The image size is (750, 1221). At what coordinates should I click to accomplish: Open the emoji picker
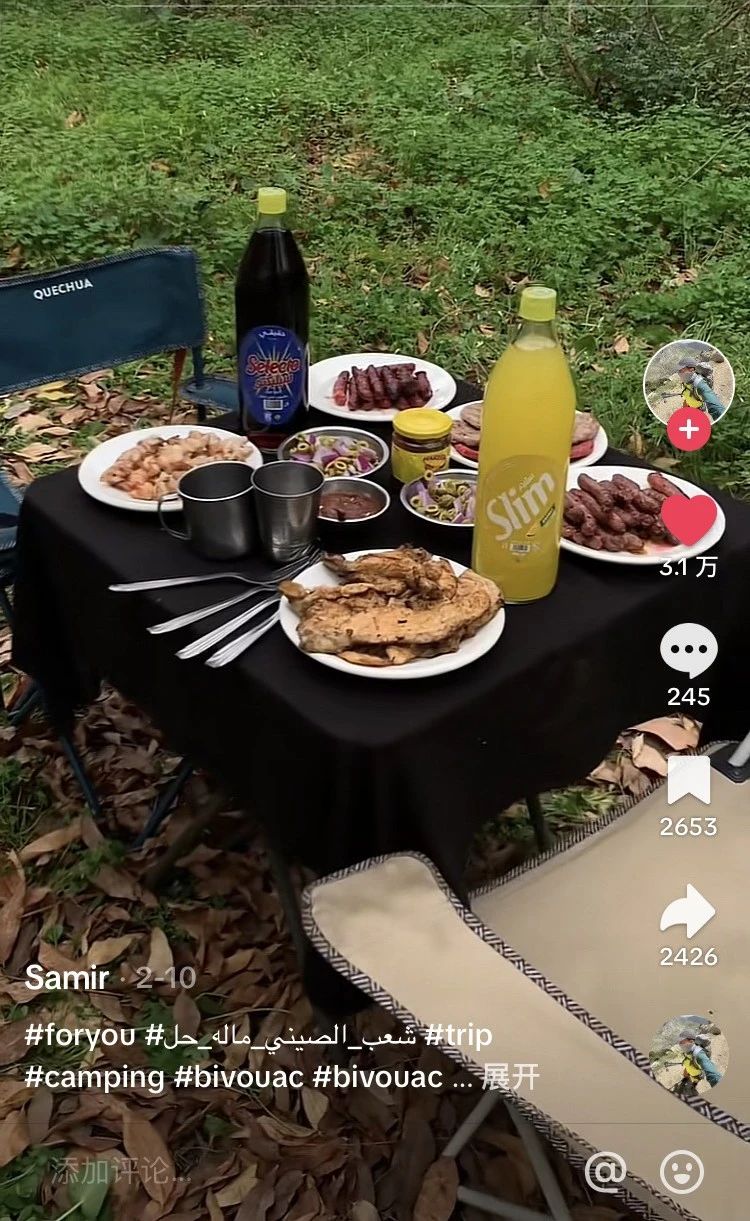point(682,1171)
